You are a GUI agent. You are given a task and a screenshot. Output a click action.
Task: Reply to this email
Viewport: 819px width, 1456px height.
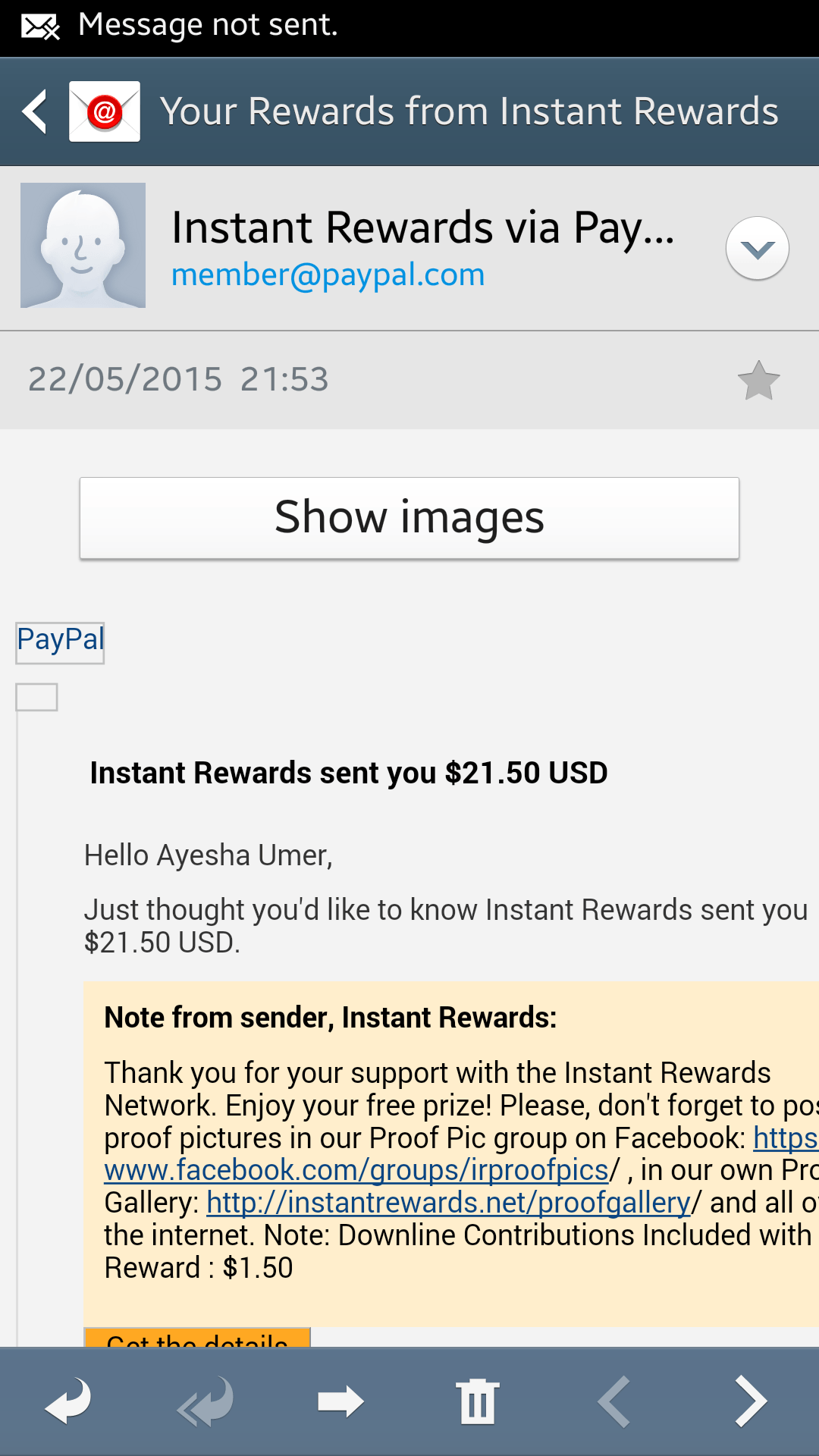[68, 1401]
